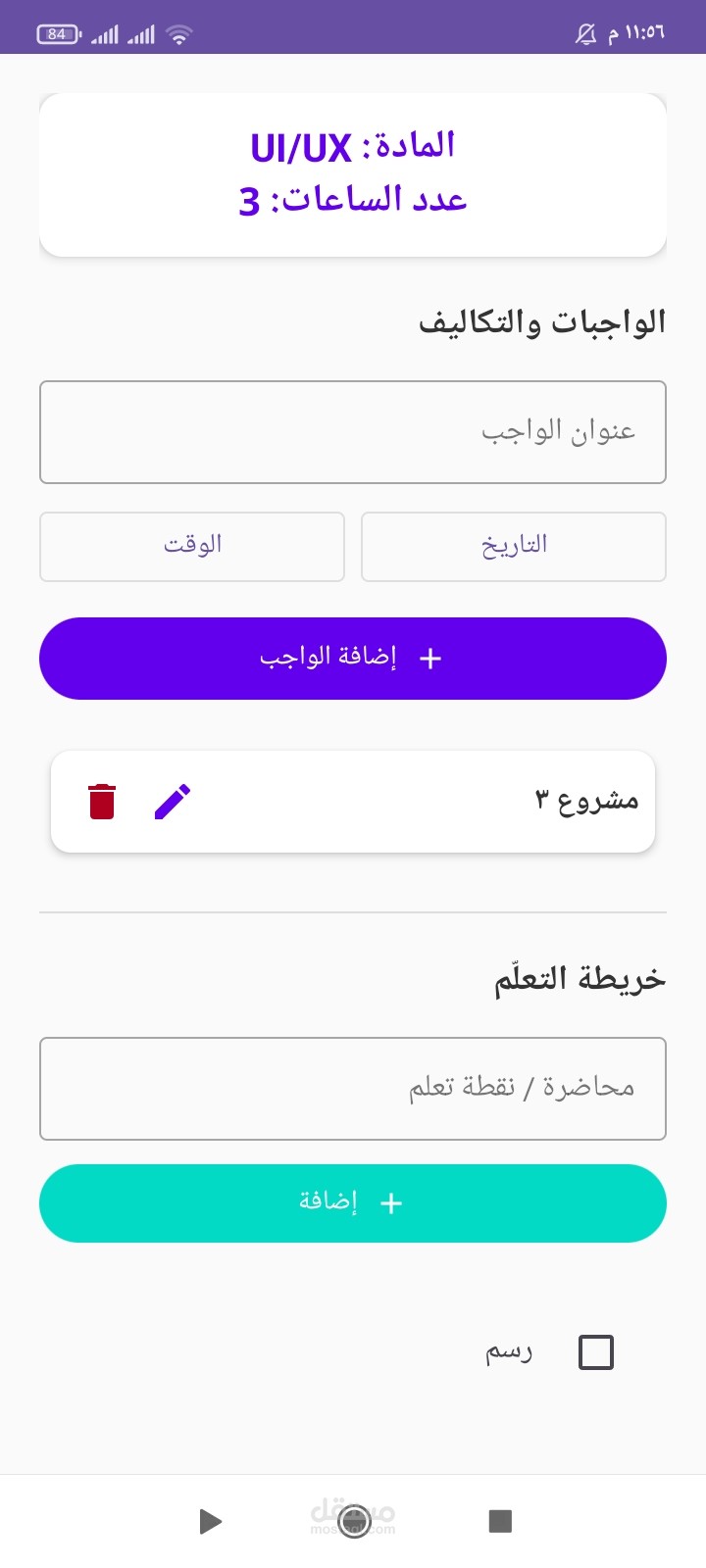Viewport: 706px width, 1568px height.
Task: Open the الوقت time picker
Action: (192, 546)
